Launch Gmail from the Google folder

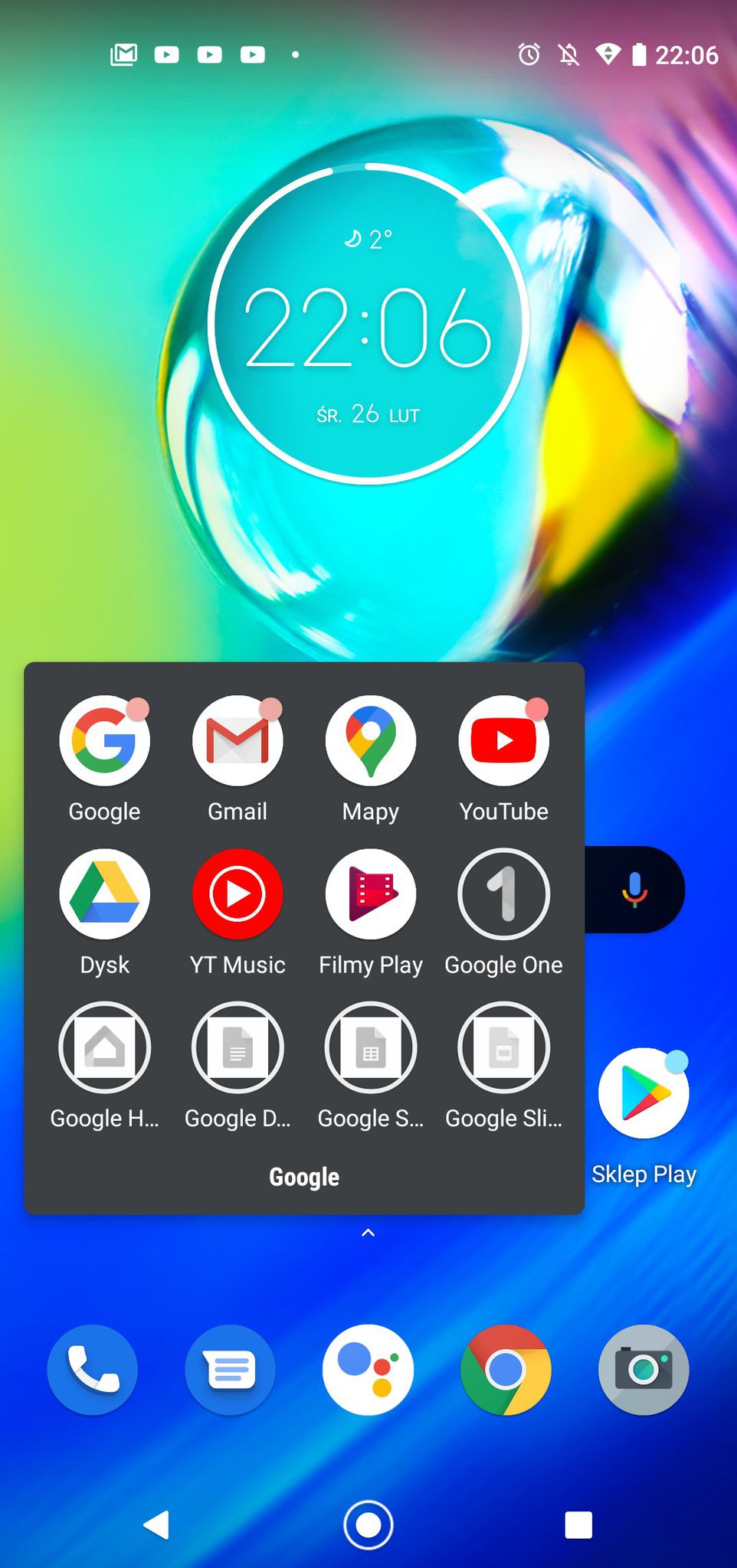[237, 740]
